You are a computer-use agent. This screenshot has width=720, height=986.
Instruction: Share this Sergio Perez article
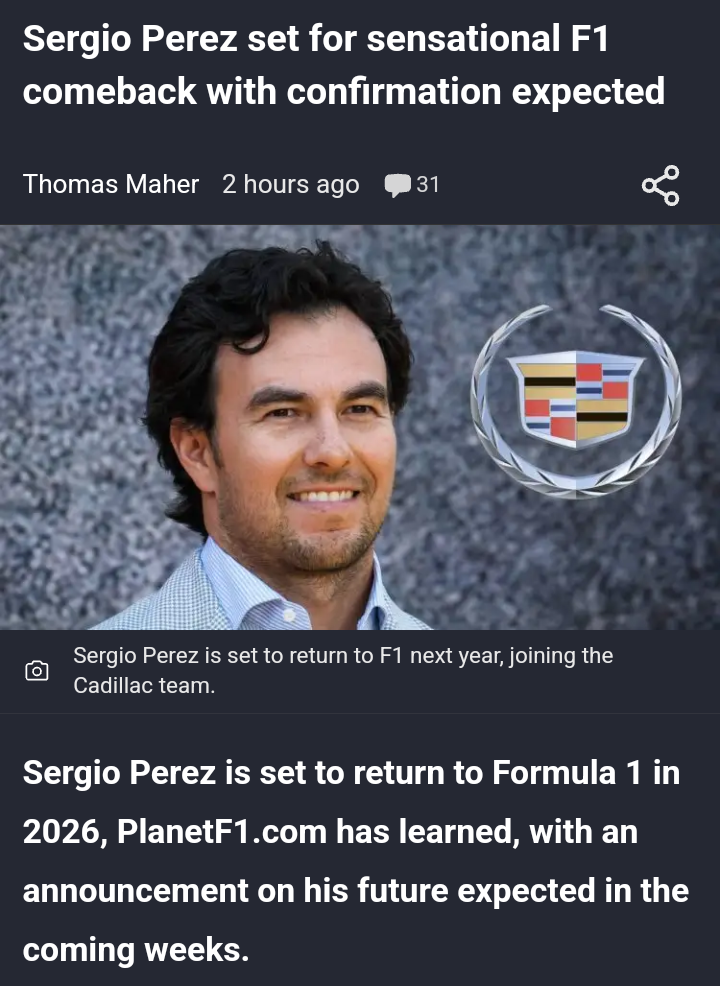[x=660, y=185]
